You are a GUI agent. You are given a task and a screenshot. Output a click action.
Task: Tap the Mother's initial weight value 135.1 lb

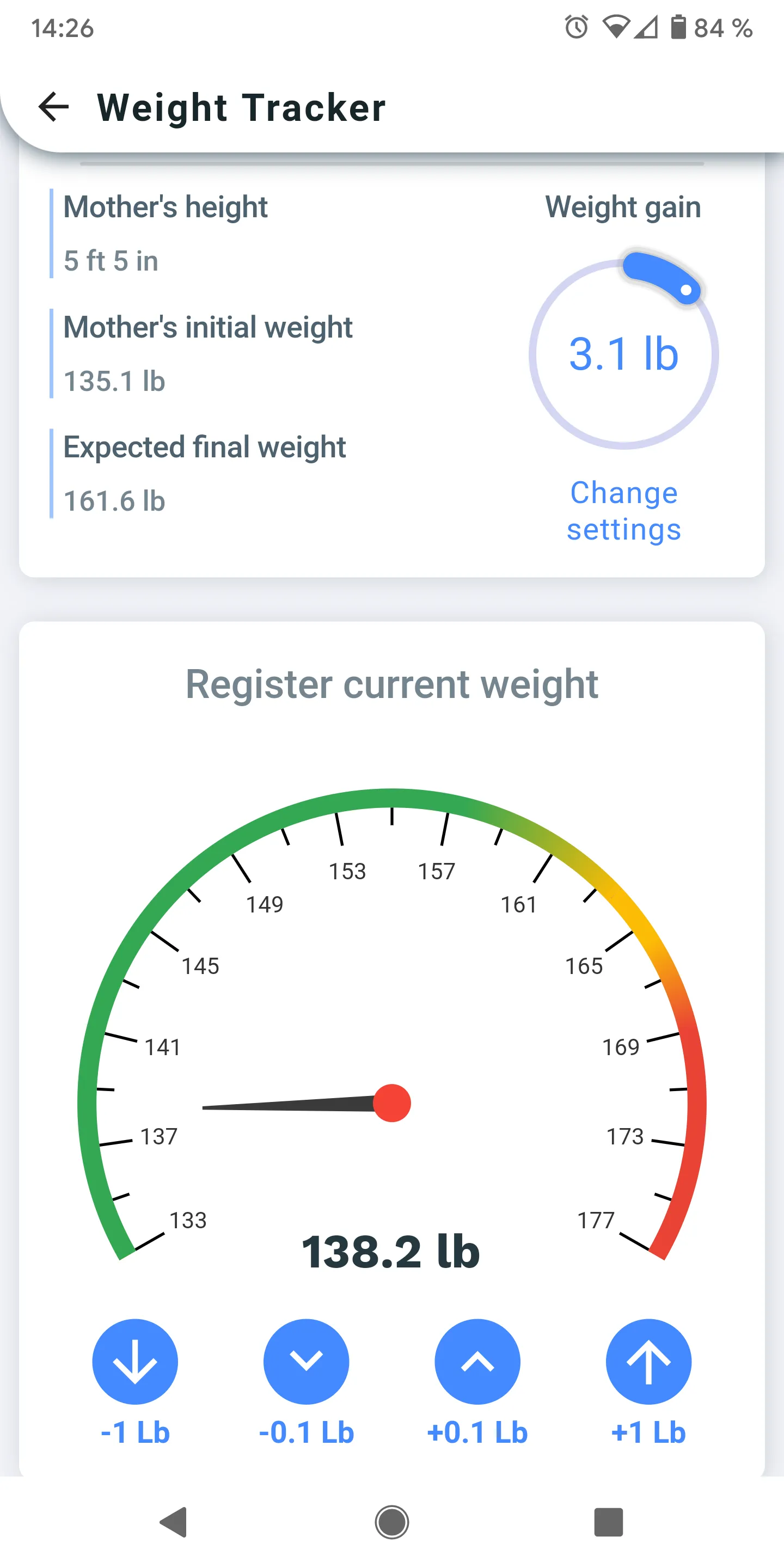pyautogui.click(x=113, y=380)
